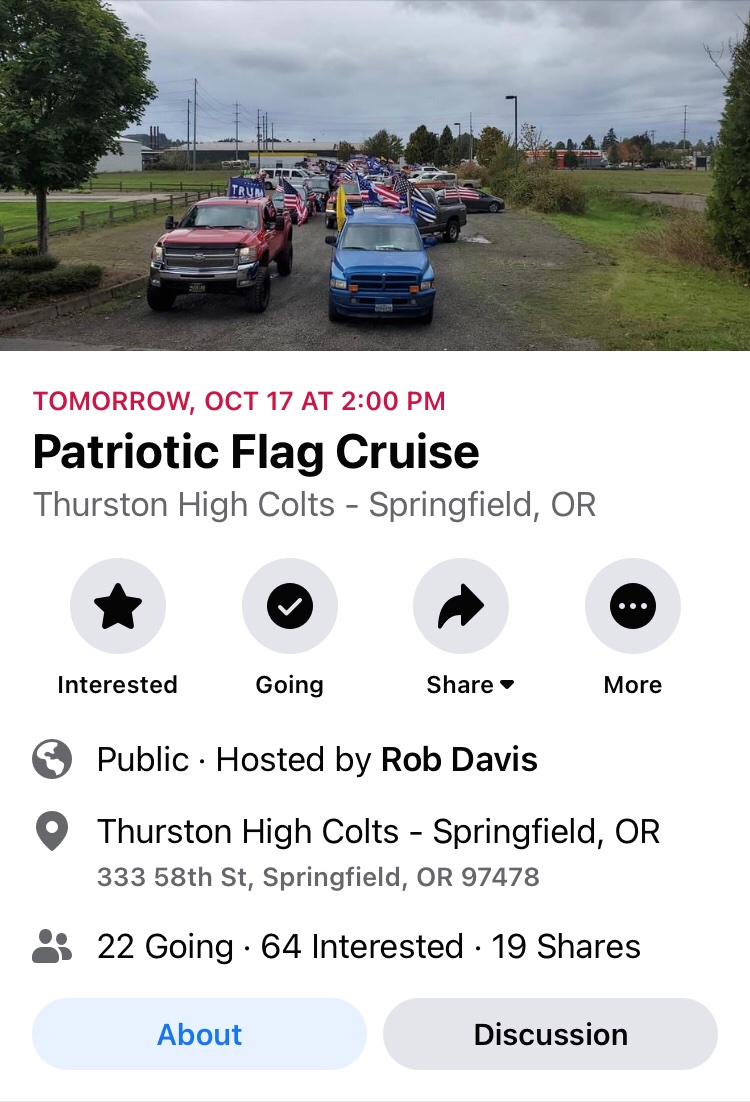
Task: Open the Share dropdown
Action: click(461, 606)
